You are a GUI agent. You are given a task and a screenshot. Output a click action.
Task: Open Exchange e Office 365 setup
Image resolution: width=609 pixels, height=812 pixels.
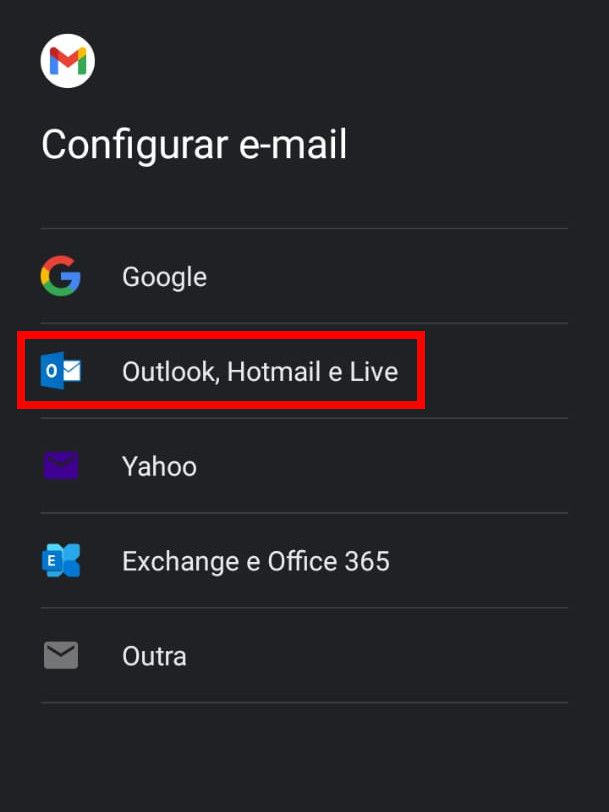pos(255,561)
